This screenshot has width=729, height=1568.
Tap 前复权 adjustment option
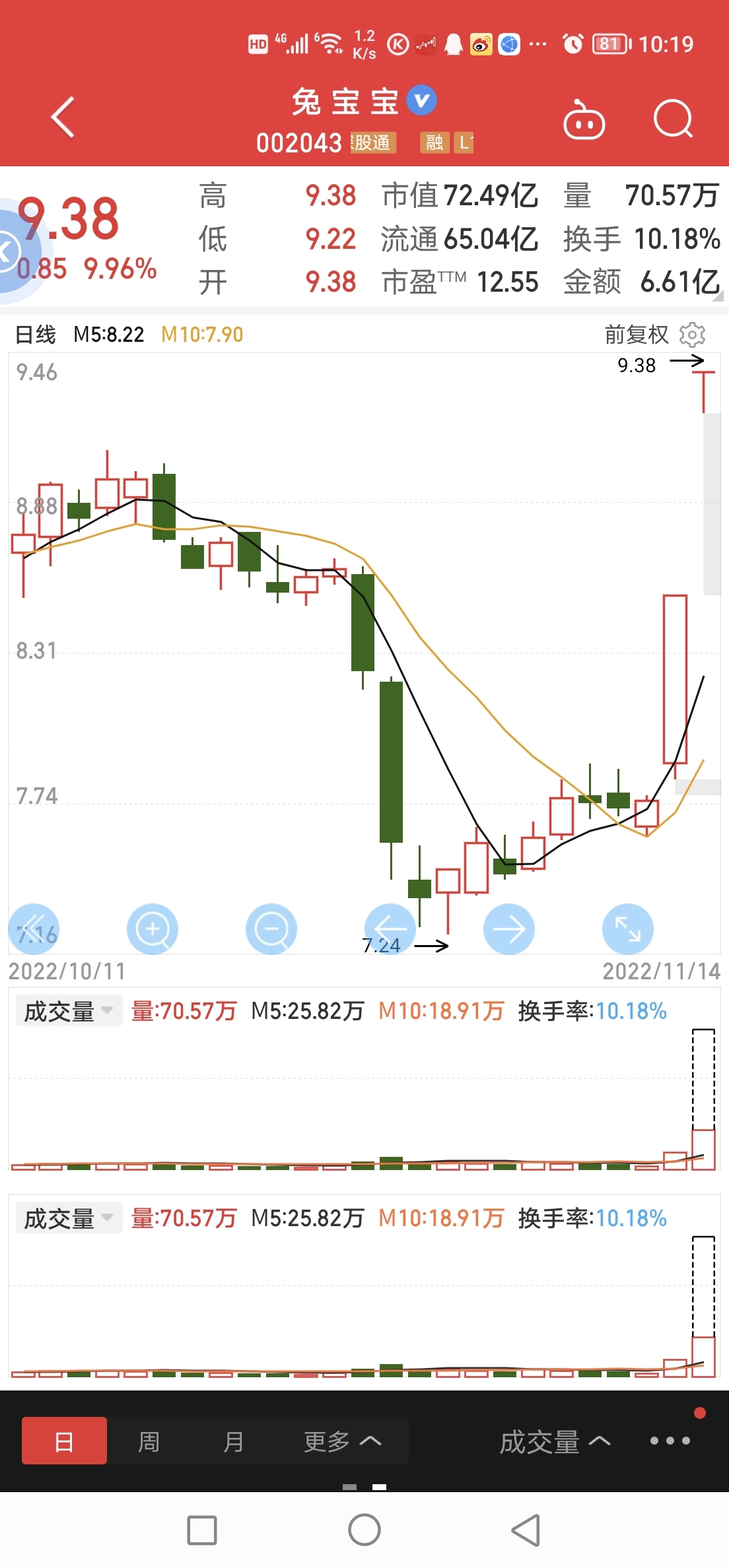point(637,335)
